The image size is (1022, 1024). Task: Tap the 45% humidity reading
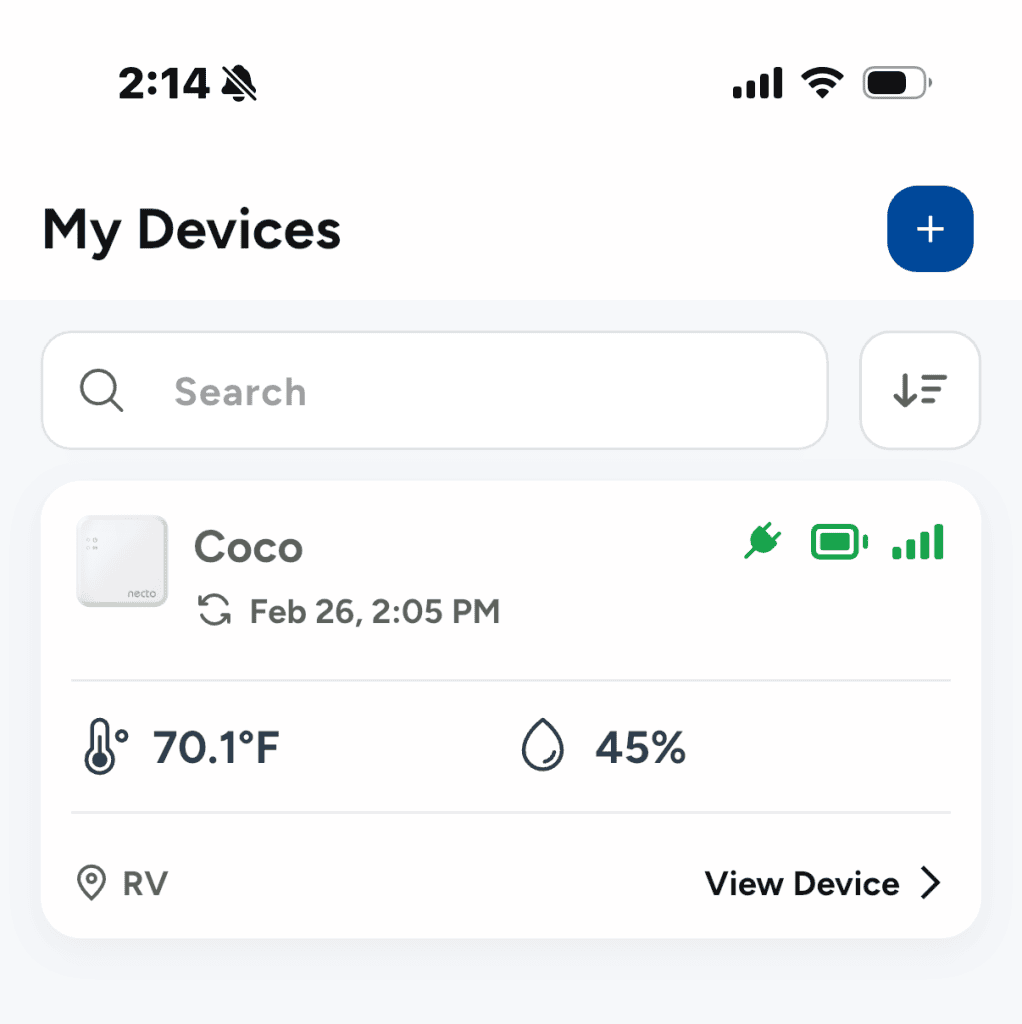[x=640, y=746]
